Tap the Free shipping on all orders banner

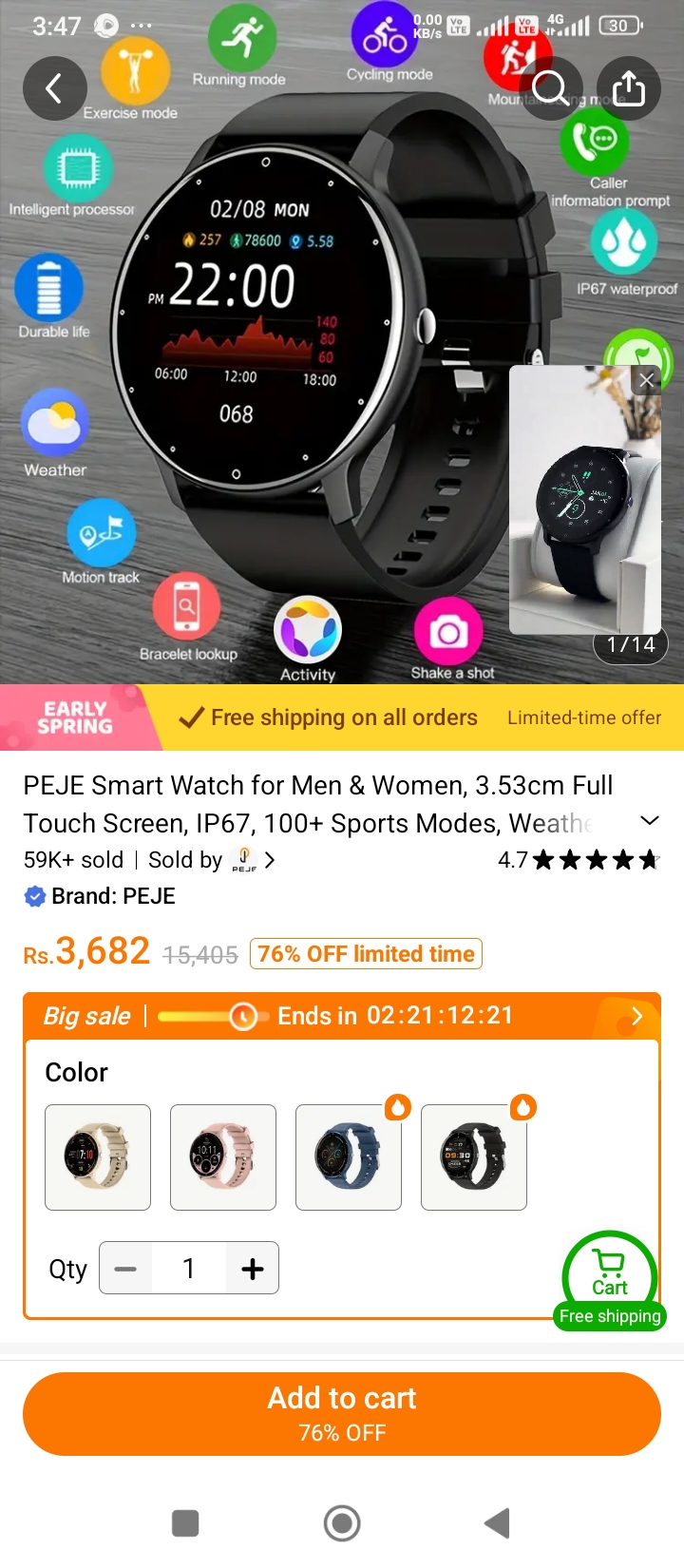pyautogui.click(x=342, y=717)
